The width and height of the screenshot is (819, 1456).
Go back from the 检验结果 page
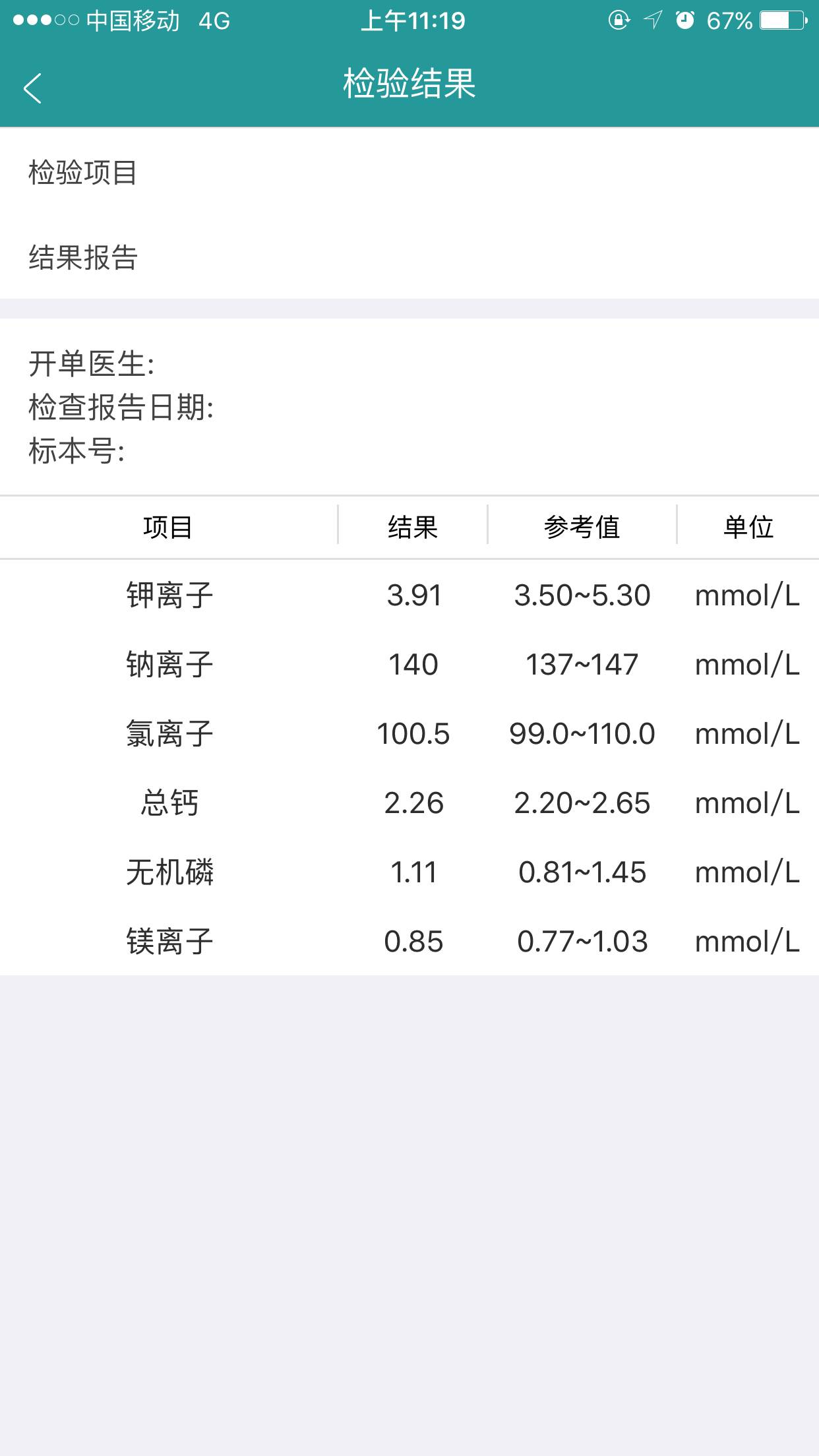click(x=32, y=88)
